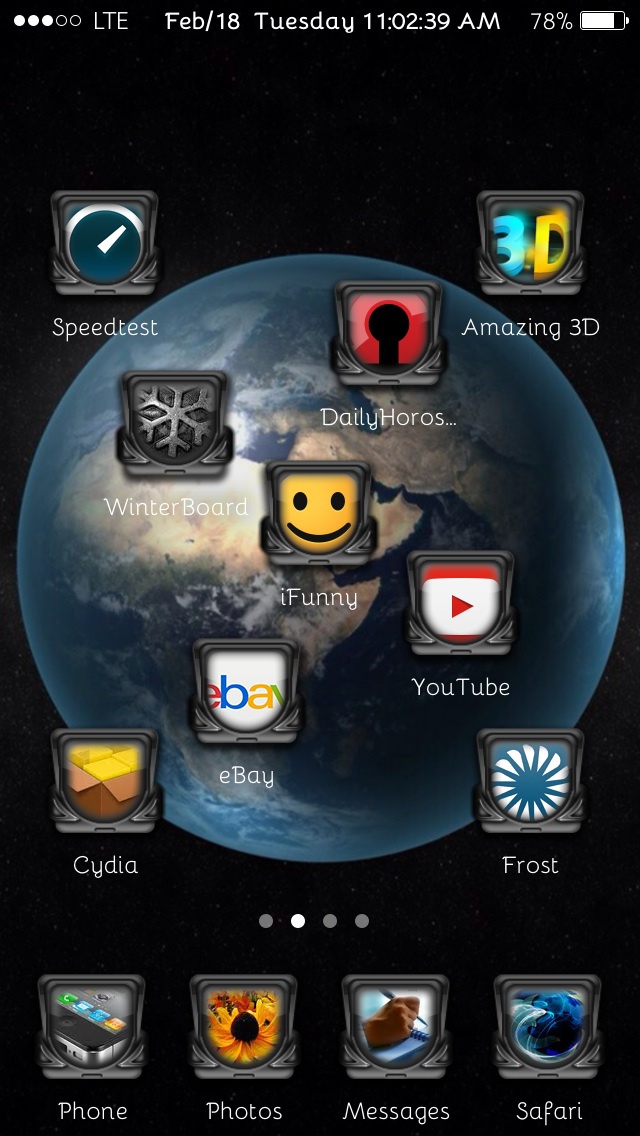The image size is (640, 1136).
Task: Open Phone from the dock
Action: click(x=92, y=1027)
